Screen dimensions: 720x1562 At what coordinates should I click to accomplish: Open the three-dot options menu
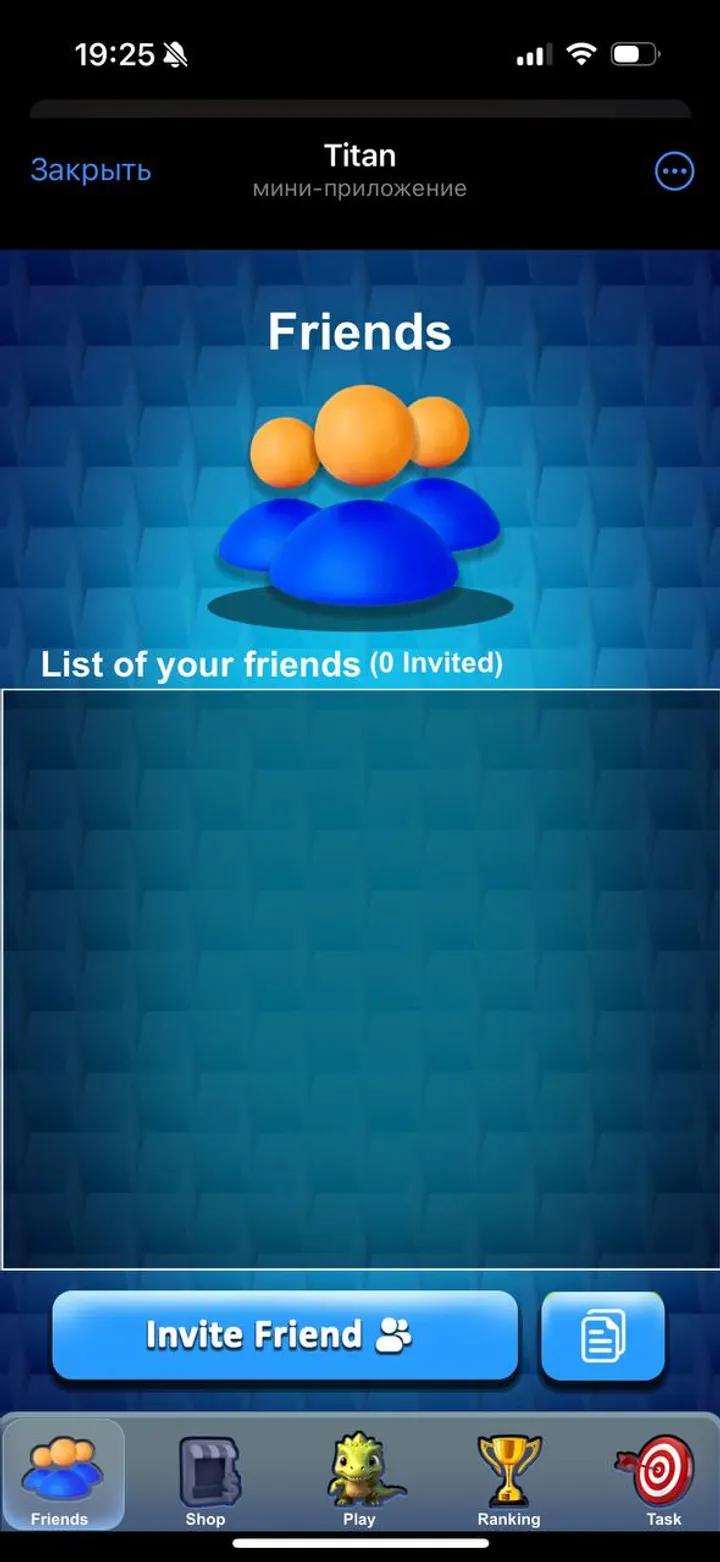coord(674,172)
